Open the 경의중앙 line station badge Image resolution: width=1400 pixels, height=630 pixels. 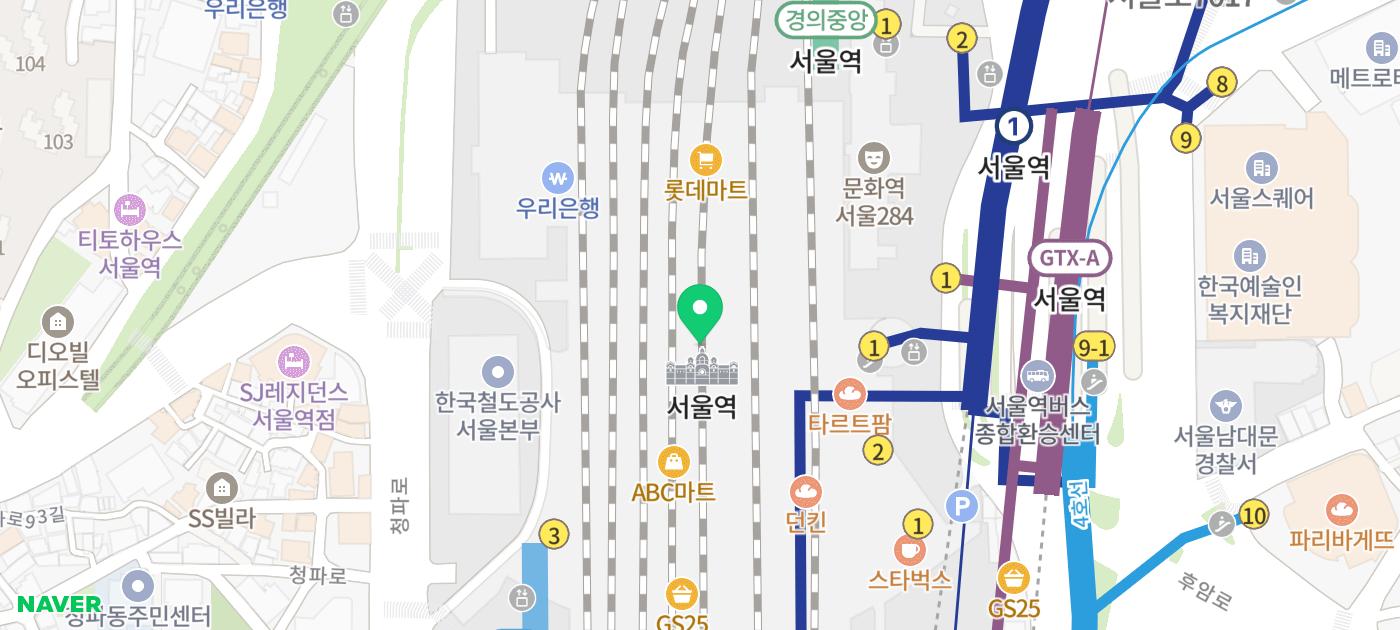(x=826, y=19)
